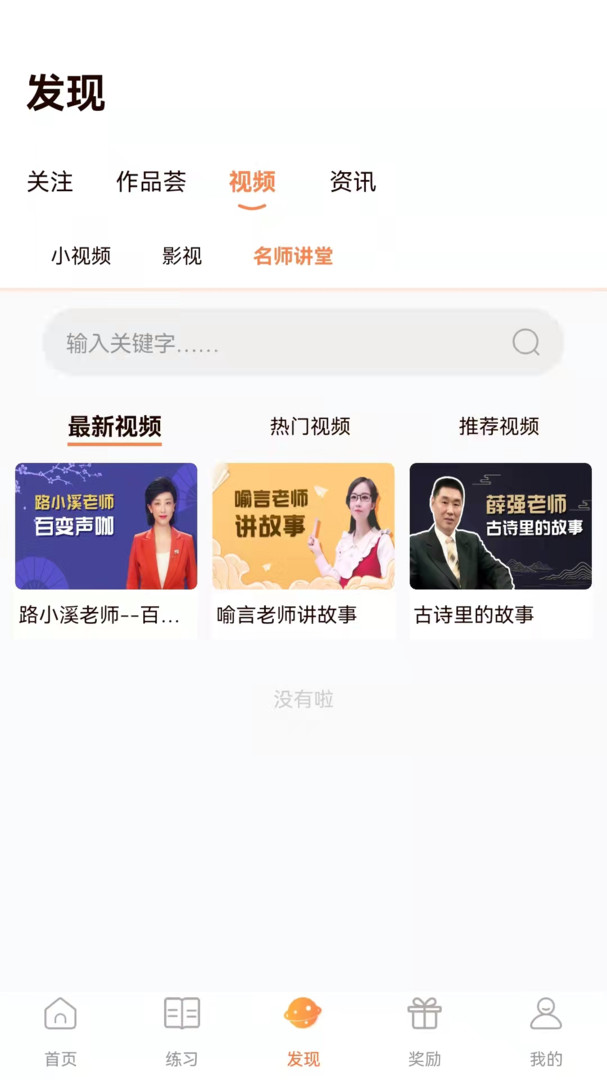View 推荐视频 list
This screenshot has height=1080, width=607.
(x=499, y=427)
